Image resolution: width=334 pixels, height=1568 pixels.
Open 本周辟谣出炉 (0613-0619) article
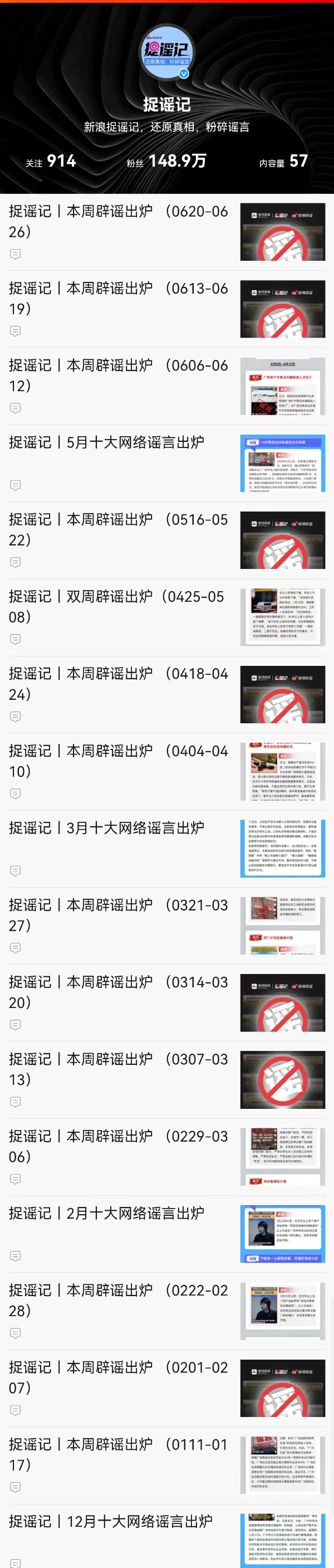[119, 298]
